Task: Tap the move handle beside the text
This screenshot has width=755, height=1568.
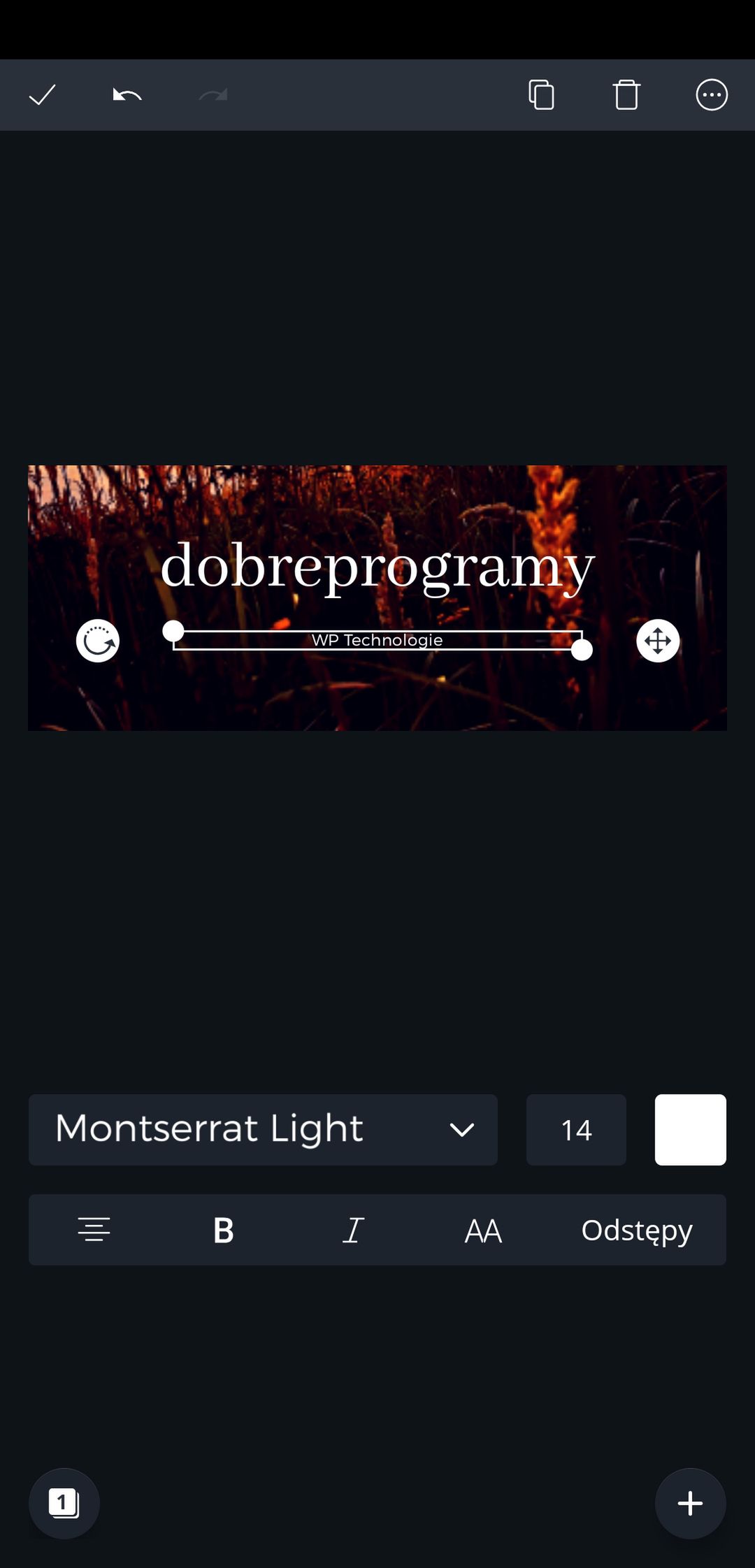Action: point(658,640)
